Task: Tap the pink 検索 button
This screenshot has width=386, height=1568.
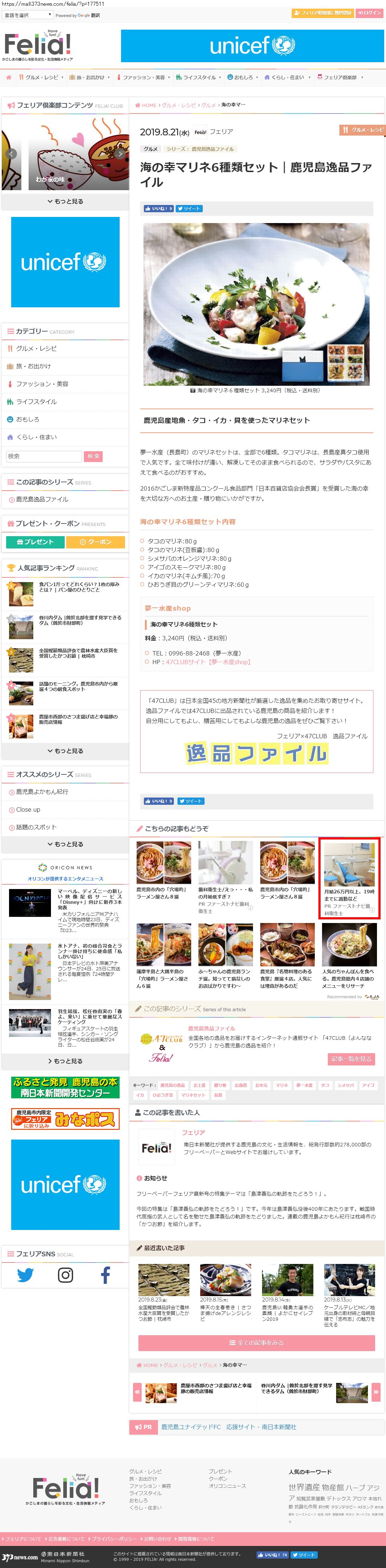Action: click(93, 456)
